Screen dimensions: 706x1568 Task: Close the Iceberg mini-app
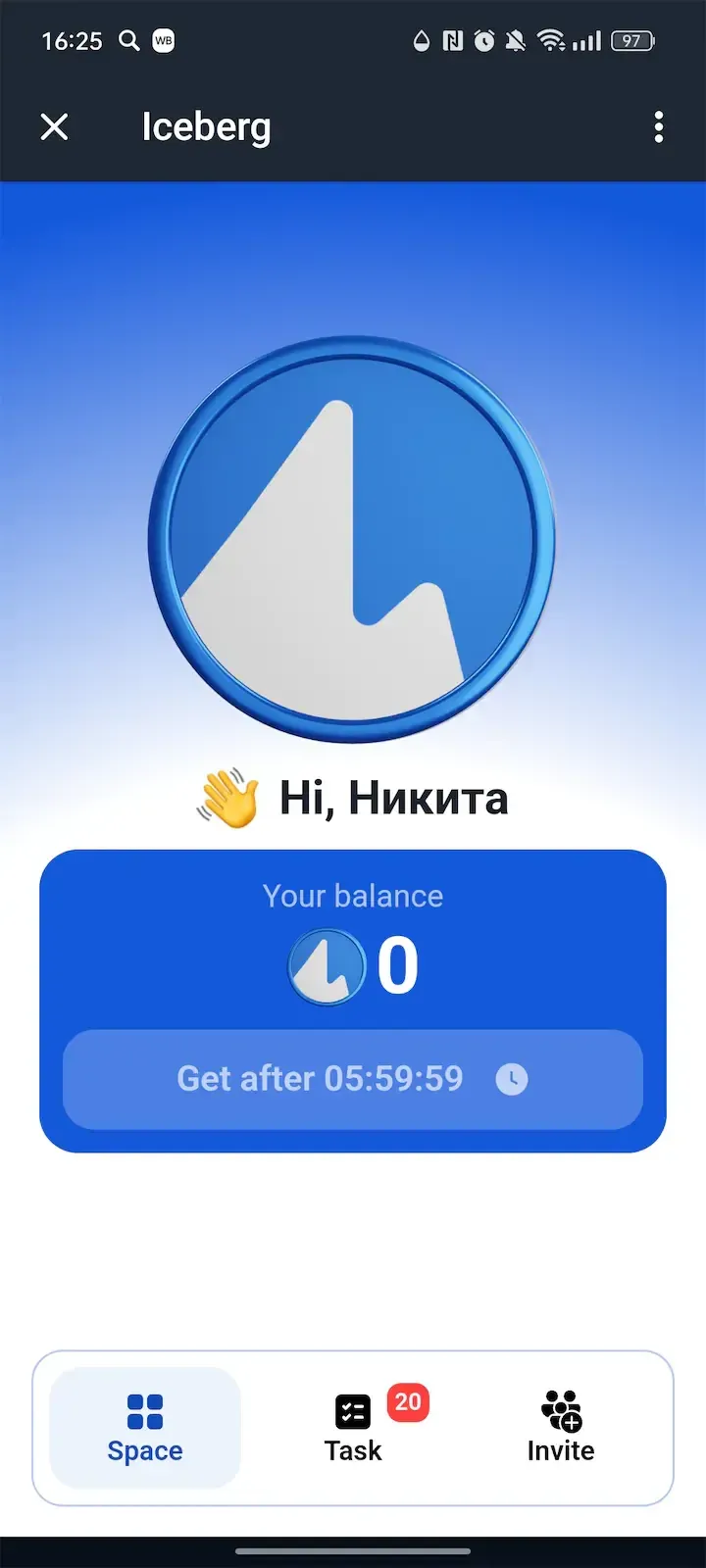55,127
